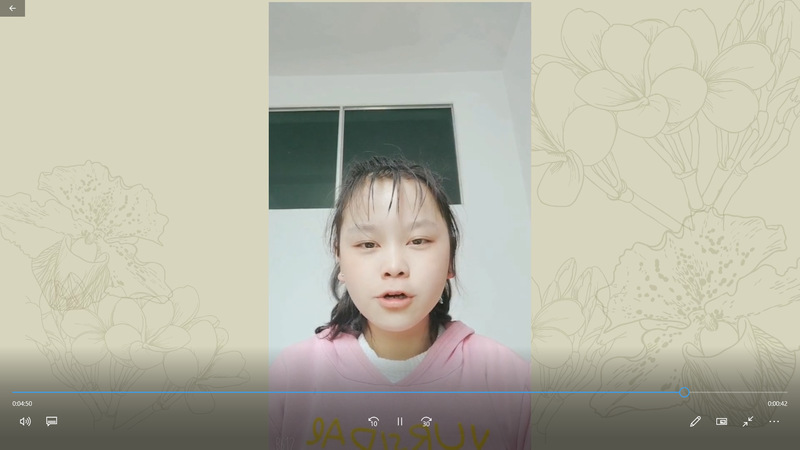Open the more options menu
Viewport: 800px width, 450px height.
[x=774, y=421]
